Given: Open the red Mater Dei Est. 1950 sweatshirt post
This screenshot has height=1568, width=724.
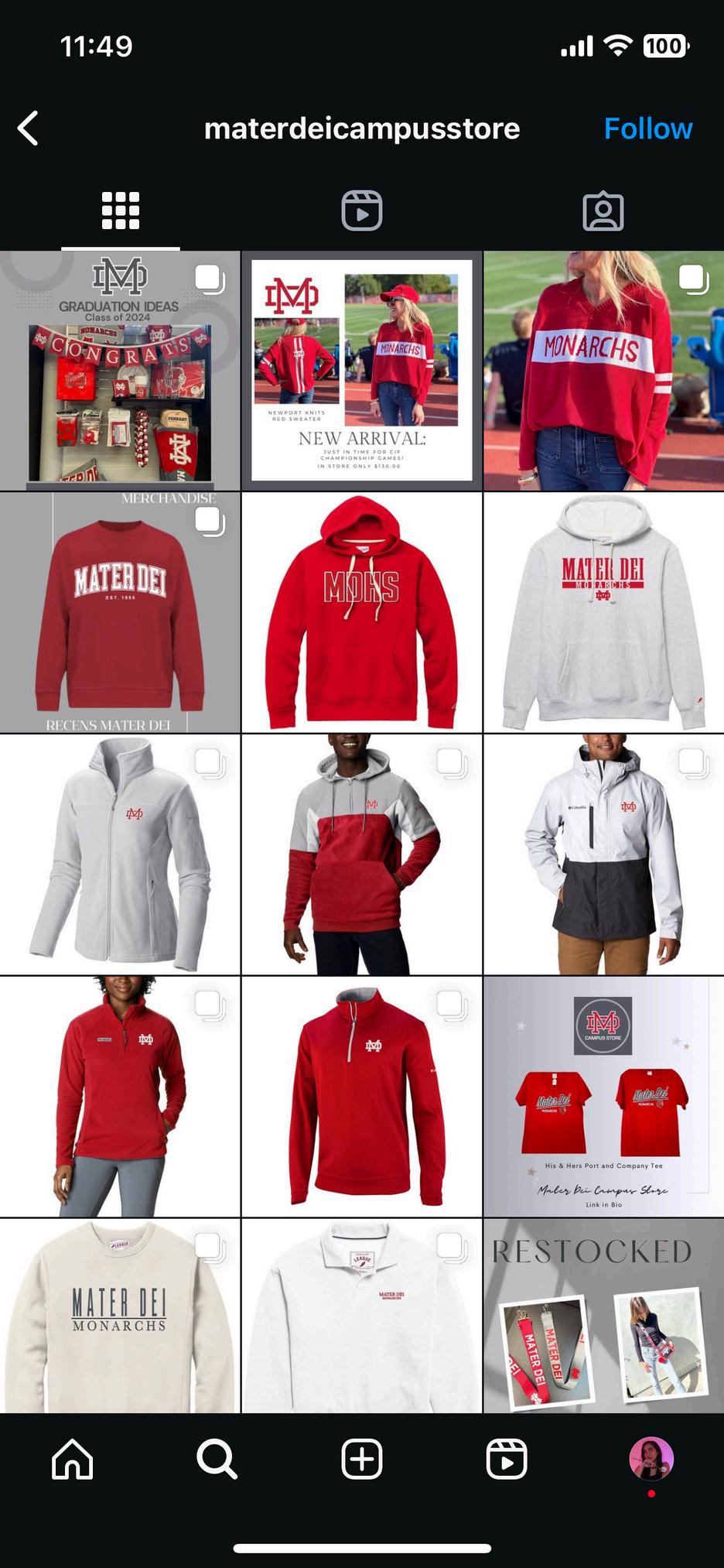Looking at the screenshot, I should pyautogui.click(x=120, y=613).
